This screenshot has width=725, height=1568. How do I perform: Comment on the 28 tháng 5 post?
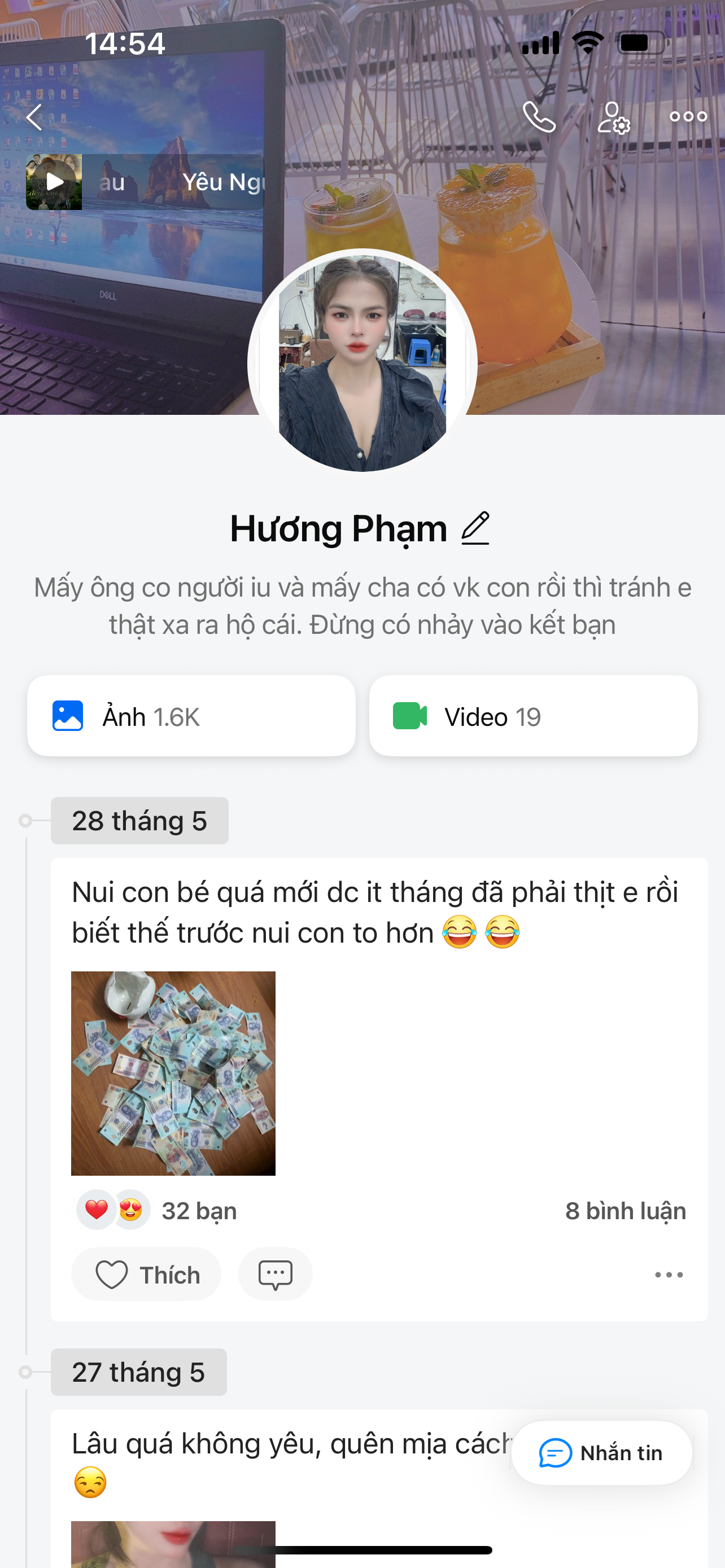tap(275, 1274)
